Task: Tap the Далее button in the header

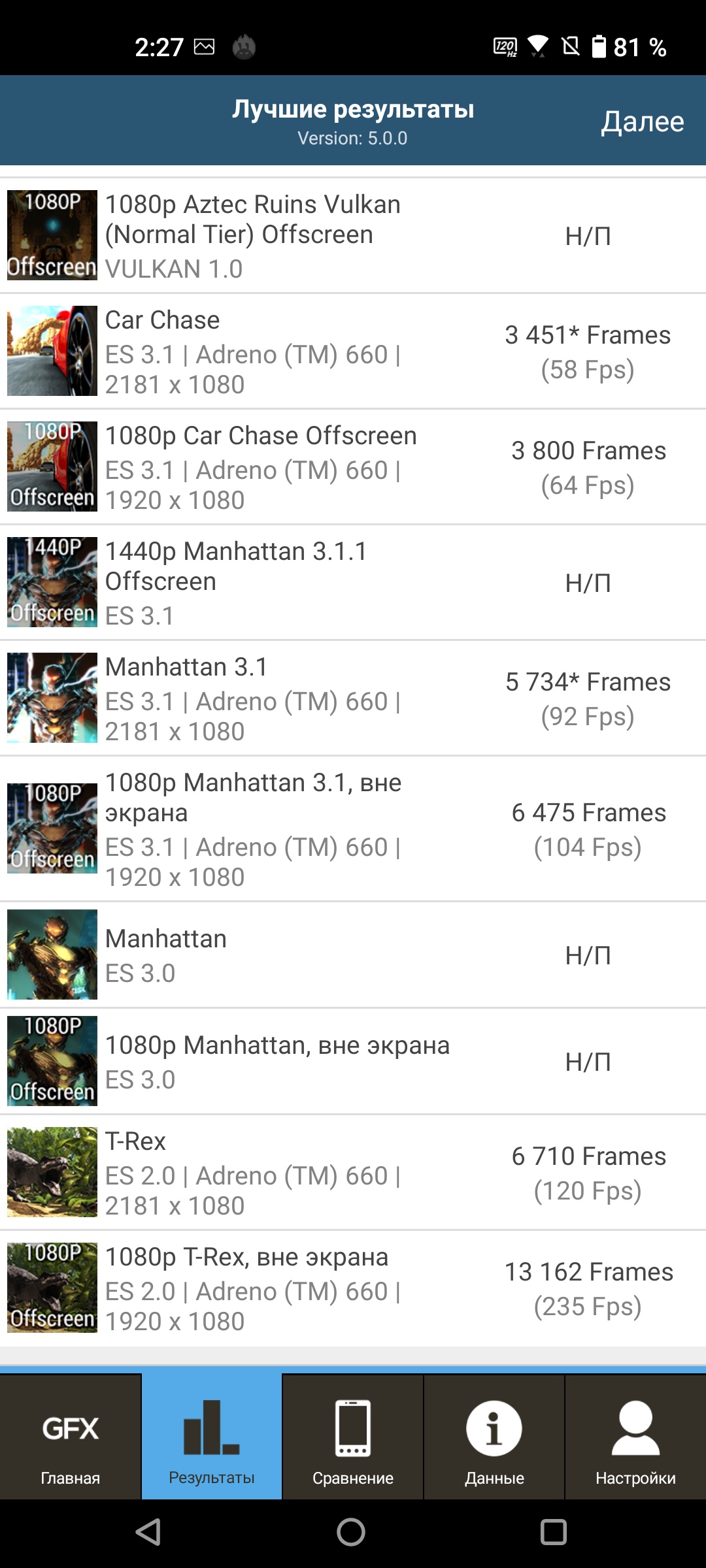Action: point(643,122)
